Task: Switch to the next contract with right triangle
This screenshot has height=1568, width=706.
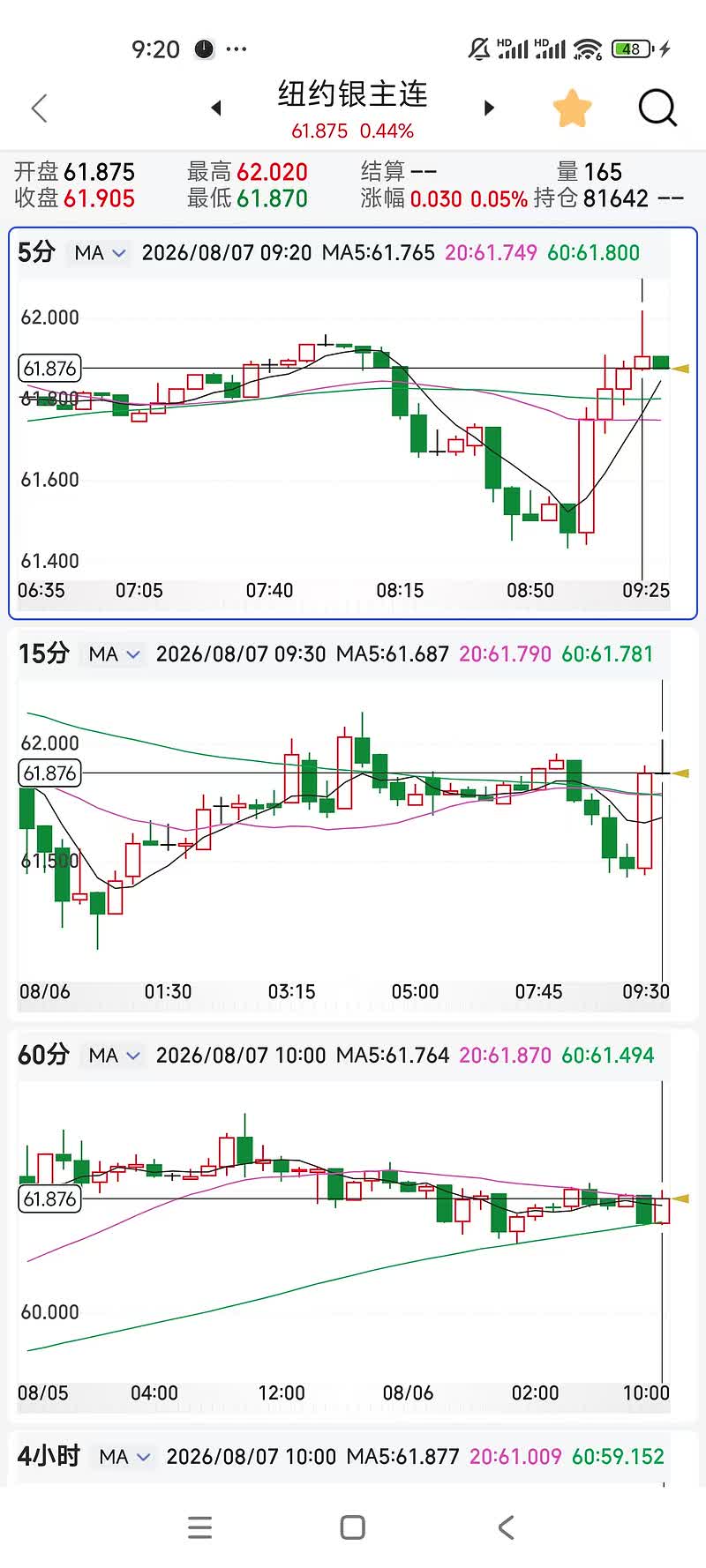Action: (x=490, y=108)
